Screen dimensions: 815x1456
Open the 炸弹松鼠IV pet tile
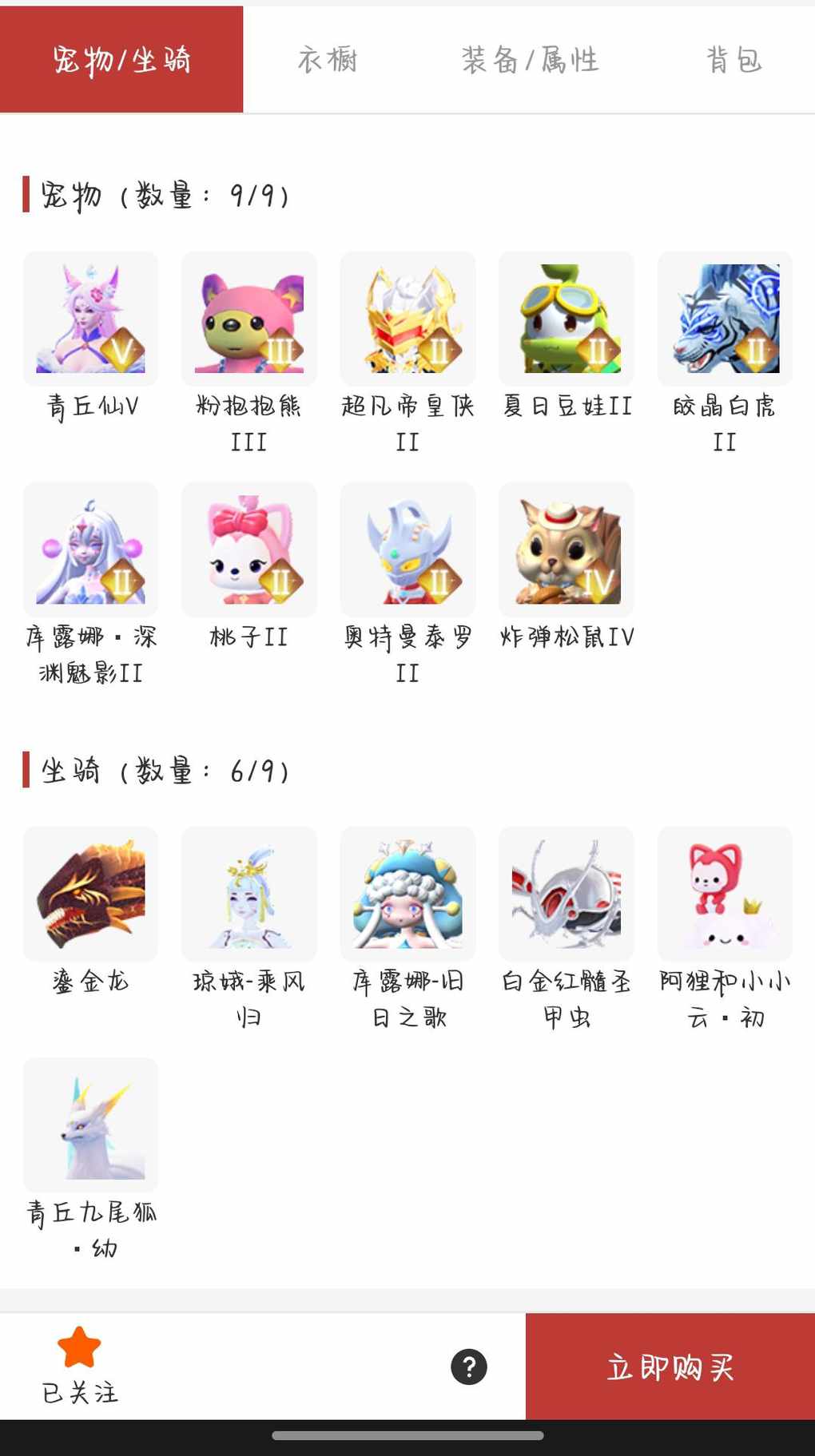pyautogui.click(x=567, y=550)
